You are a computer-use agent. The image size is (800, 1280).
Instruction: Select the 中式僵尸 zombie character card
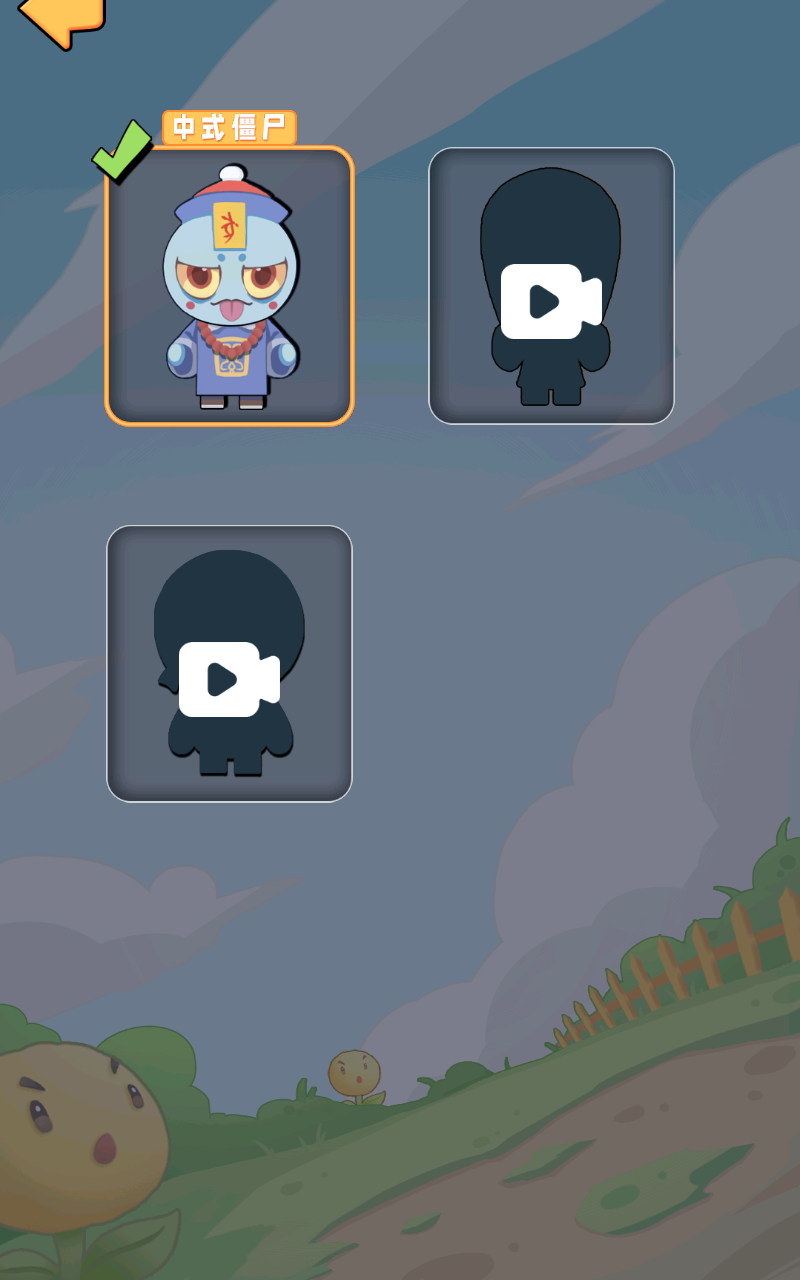click(230, 286)
